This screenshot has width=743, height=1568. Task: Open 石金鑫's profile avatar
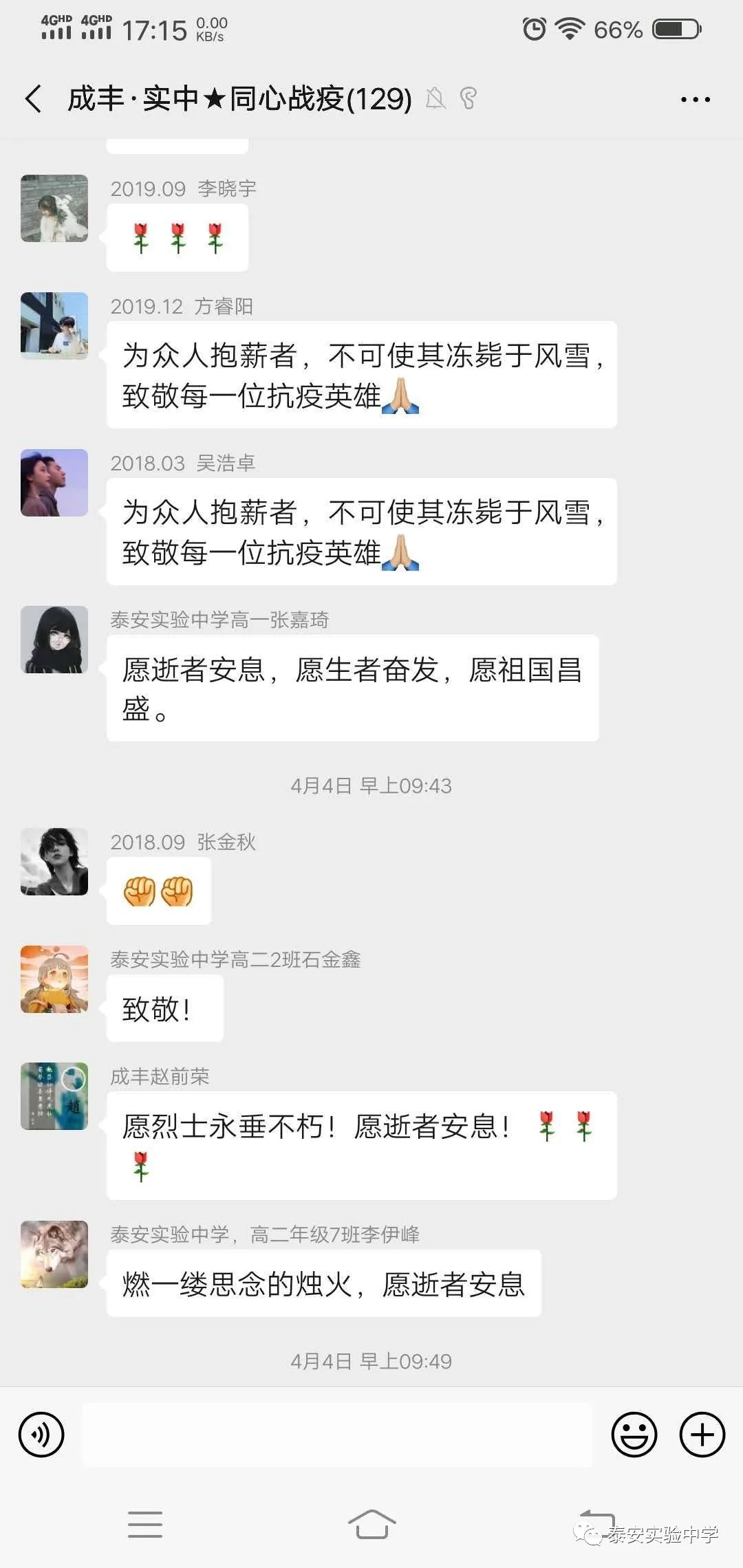pos(54,979)
